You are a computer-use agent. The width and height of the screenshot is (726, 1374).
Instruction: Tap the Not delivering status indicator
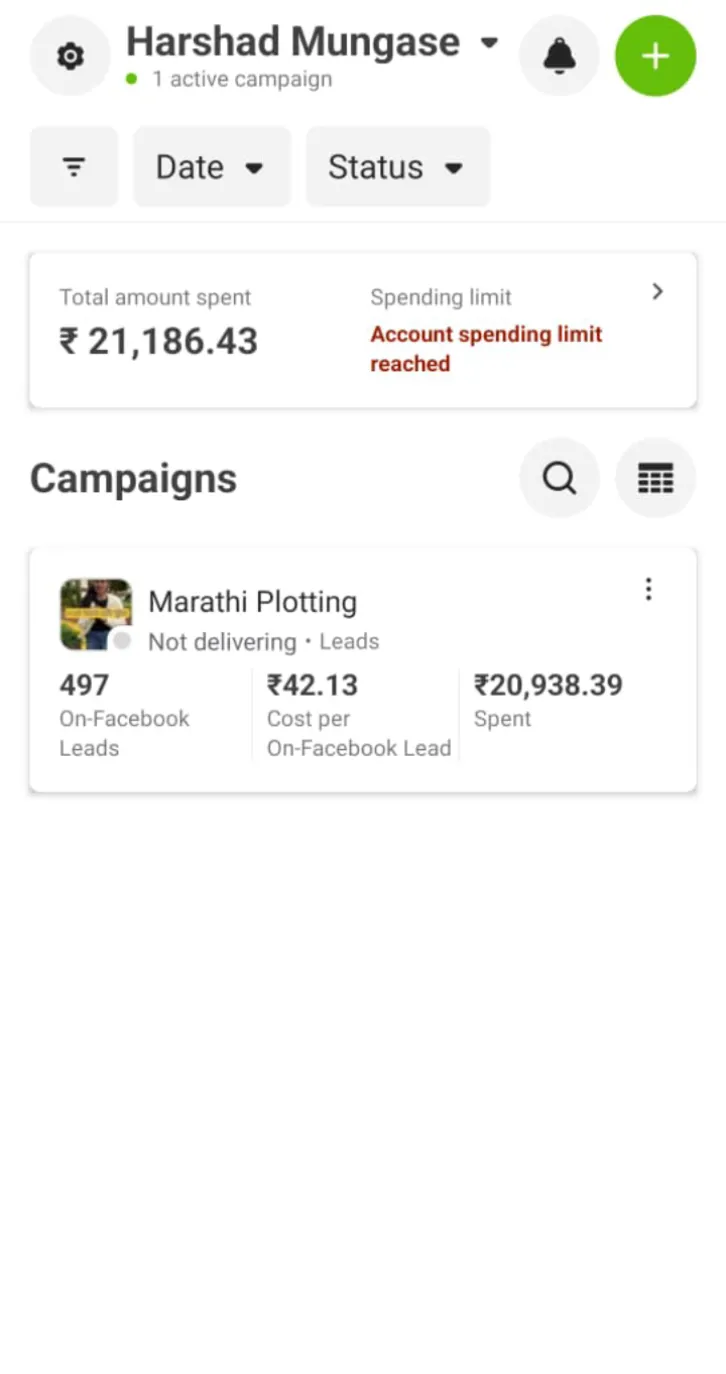[x=221, y=642]
